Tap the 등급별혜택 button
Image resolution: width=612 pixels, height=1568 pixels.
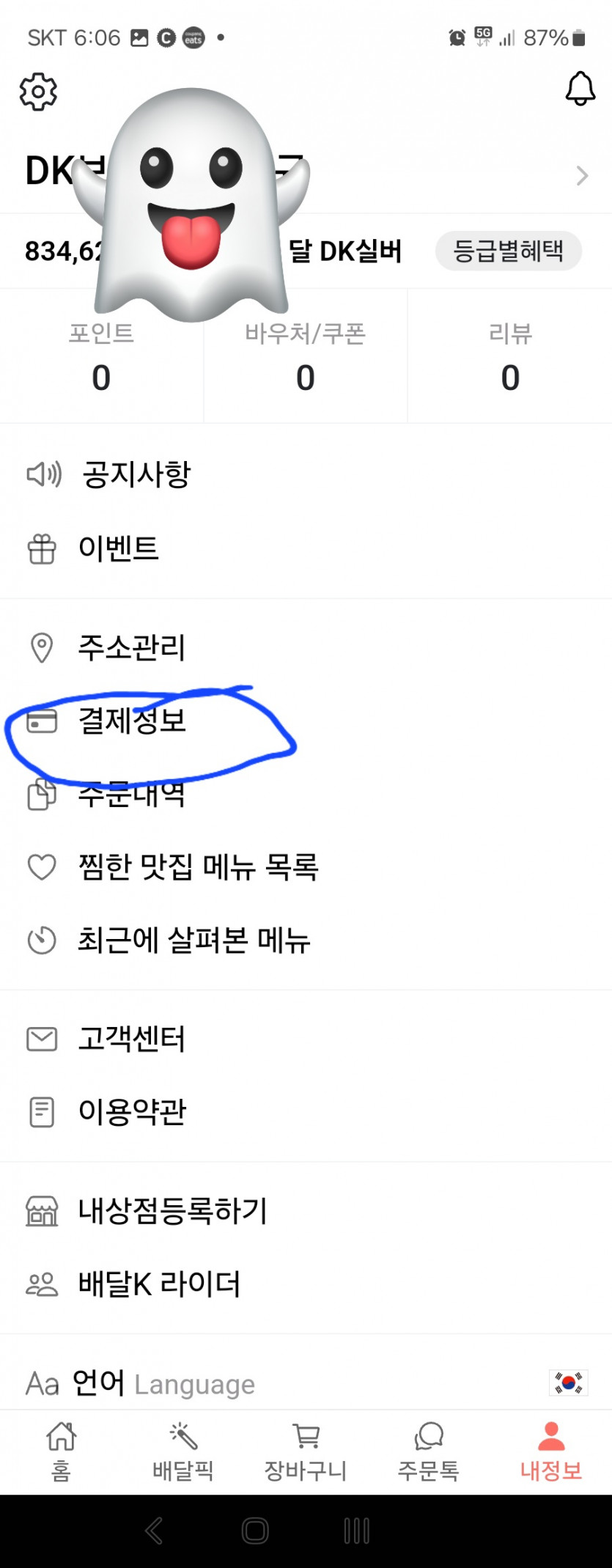[508, 251]
